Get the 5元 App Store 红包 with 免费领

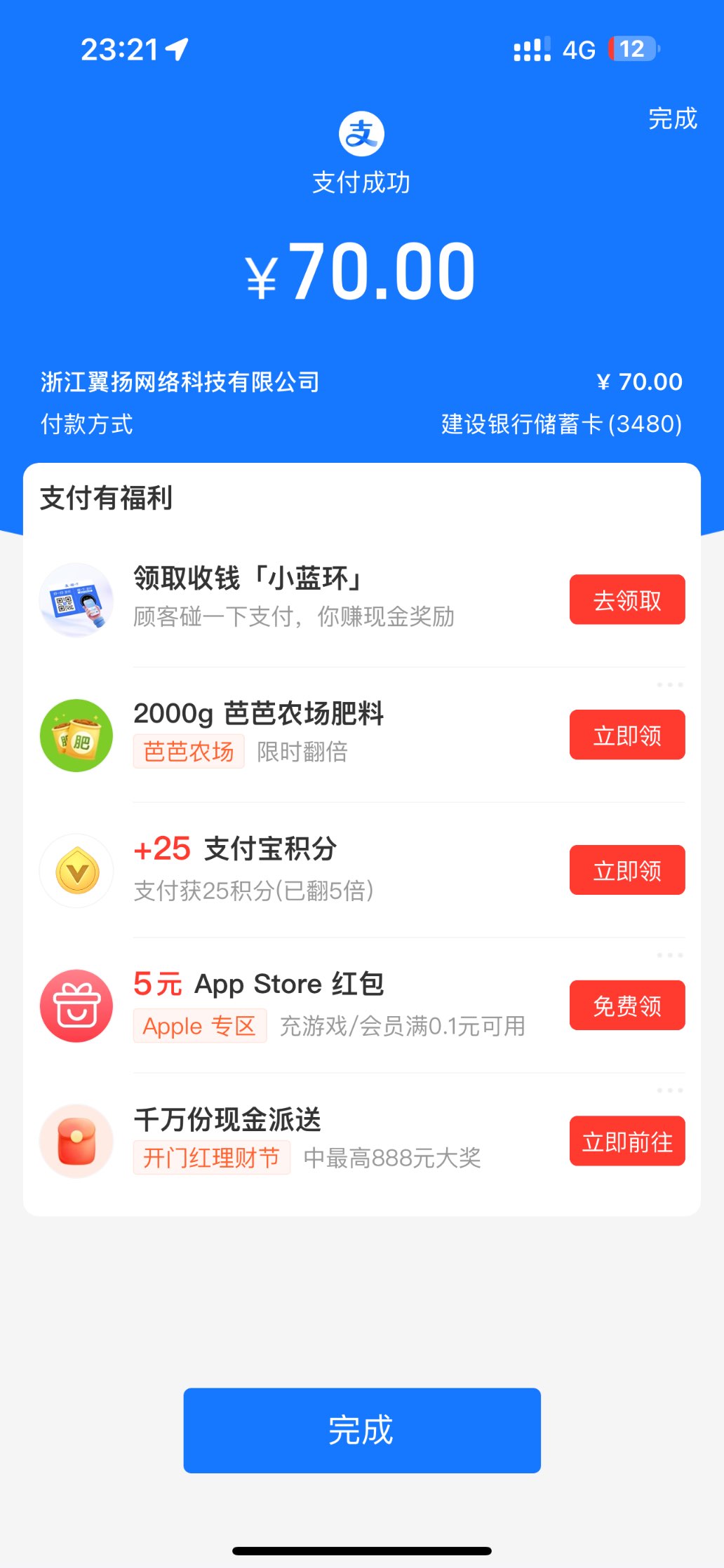[626, 1006]
